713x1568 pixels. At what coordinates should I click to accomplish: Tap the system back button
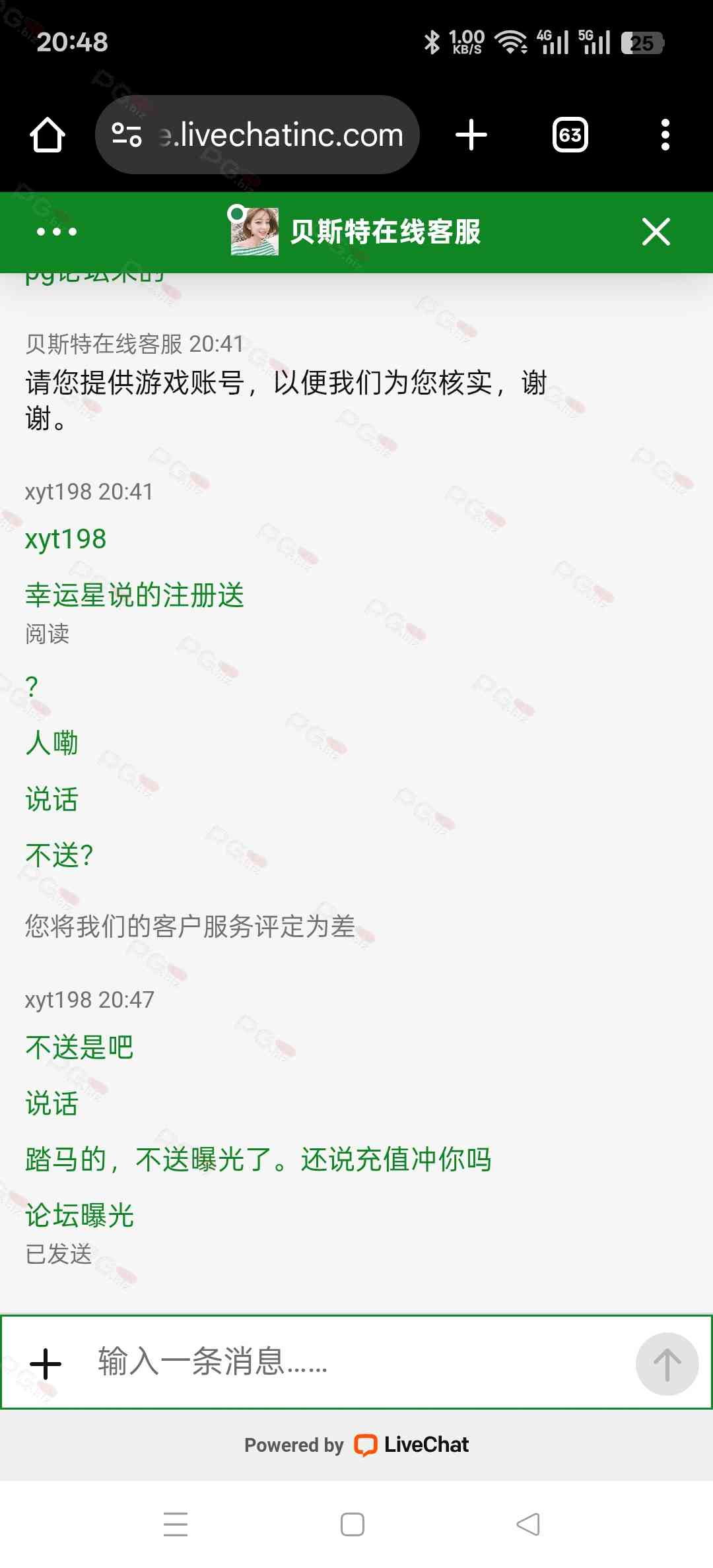point(528,1524)
